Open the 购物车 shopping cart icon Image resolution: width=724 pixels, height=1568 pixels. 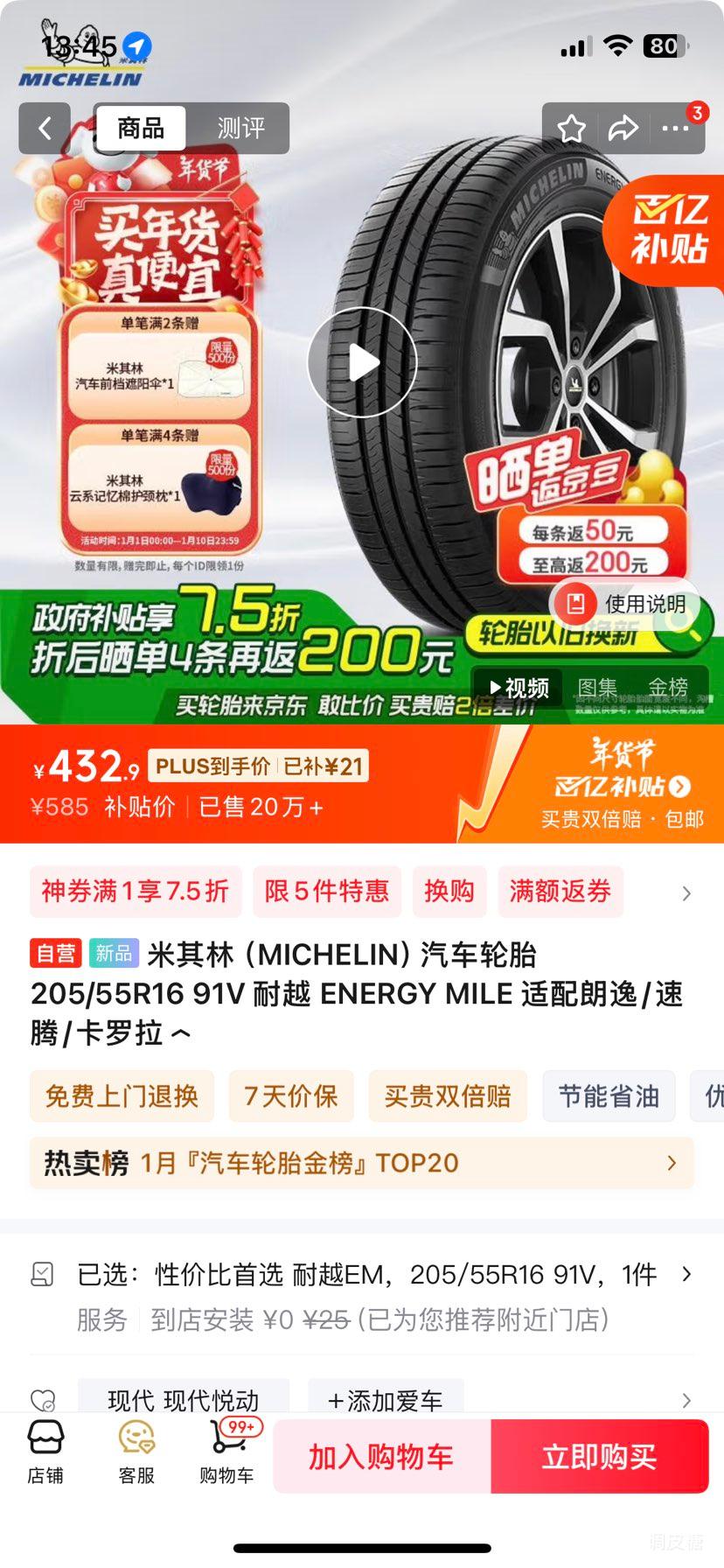pyautogui.click(x=226, y=1452)
